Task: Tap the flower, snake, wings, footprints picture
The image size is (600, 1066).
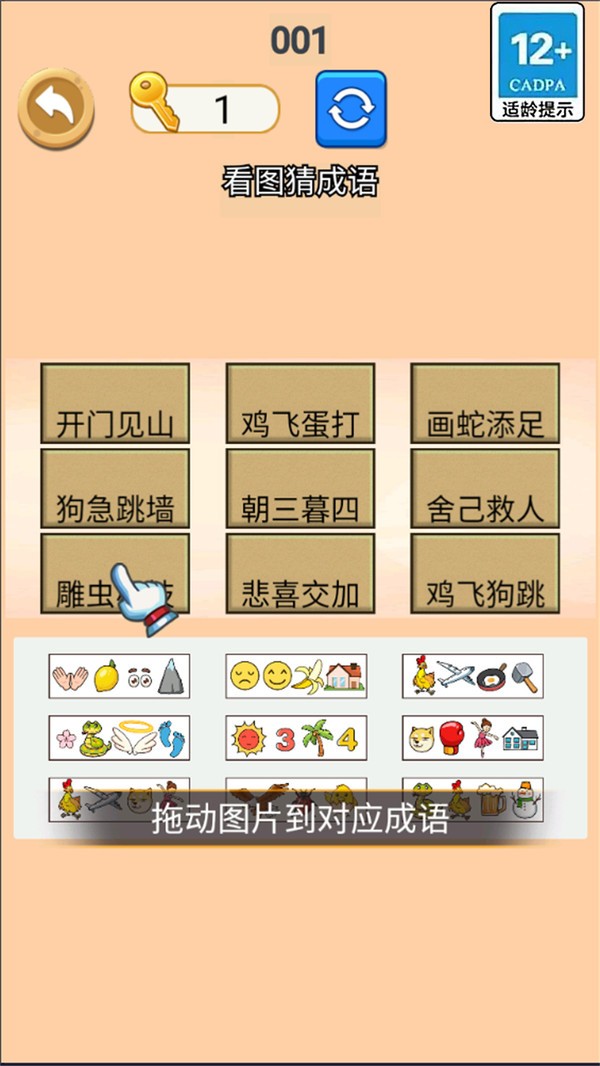Action: coord(119,738)
